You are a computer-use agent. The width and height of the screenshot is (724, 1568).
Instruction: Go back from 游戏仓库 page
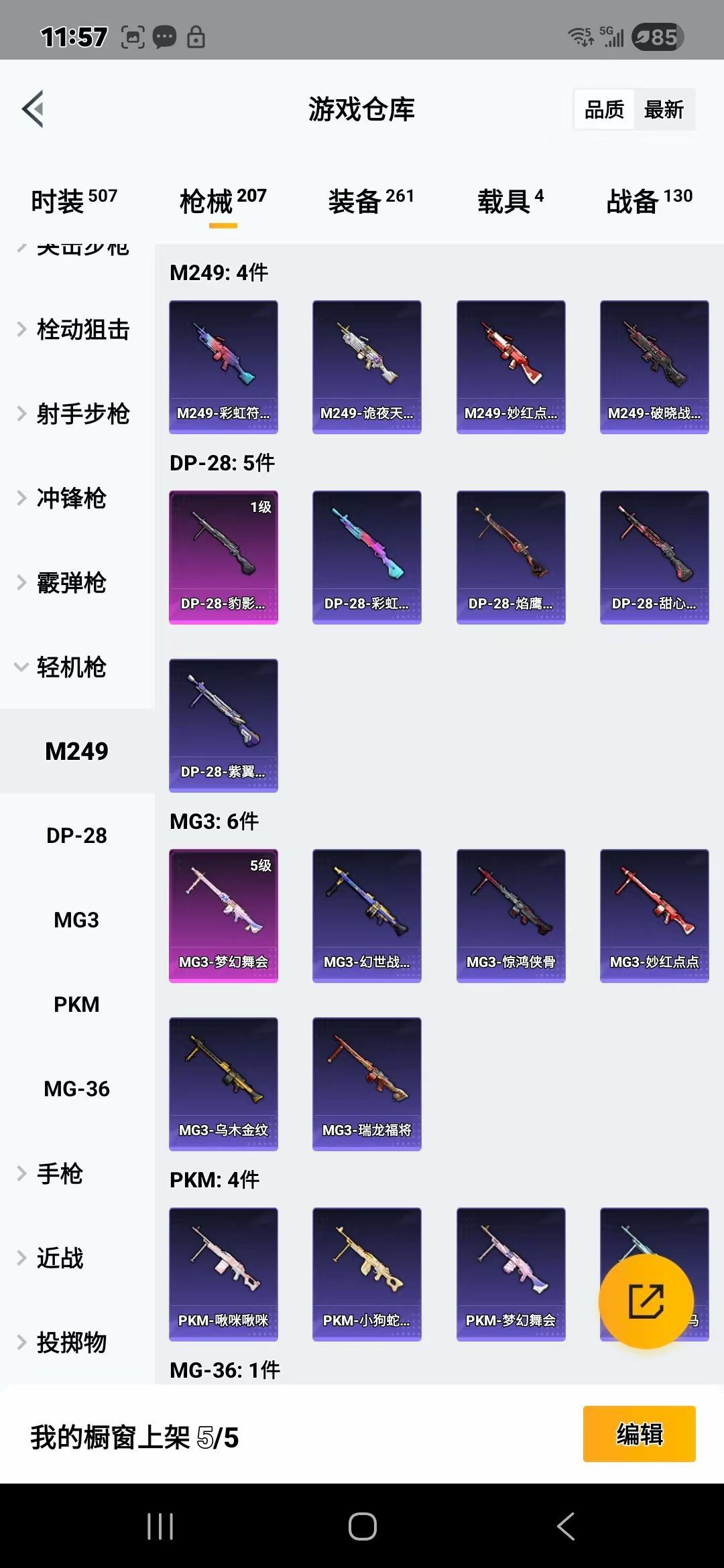pyautogui.click(x=33, y=109)
